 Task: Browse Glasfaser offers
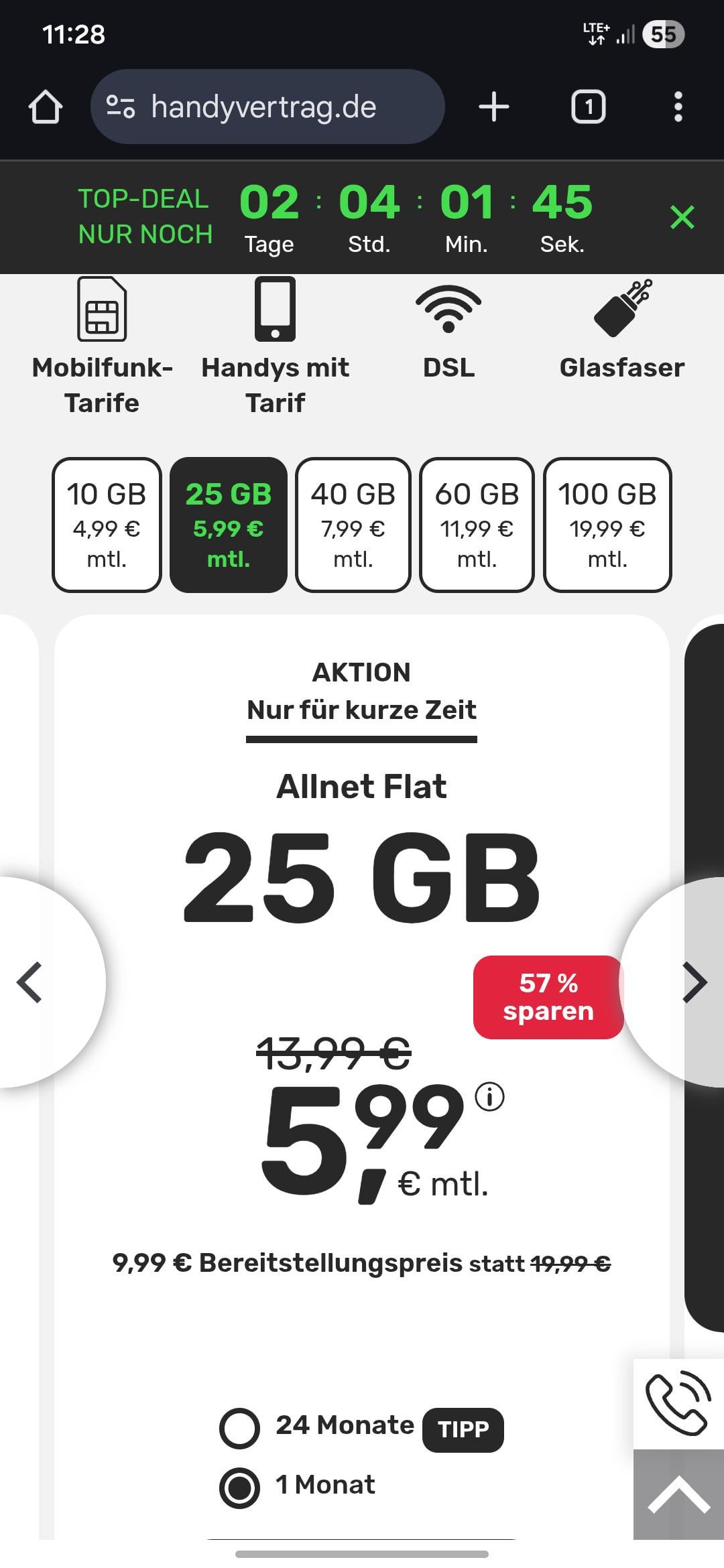[x=622, y=332]
